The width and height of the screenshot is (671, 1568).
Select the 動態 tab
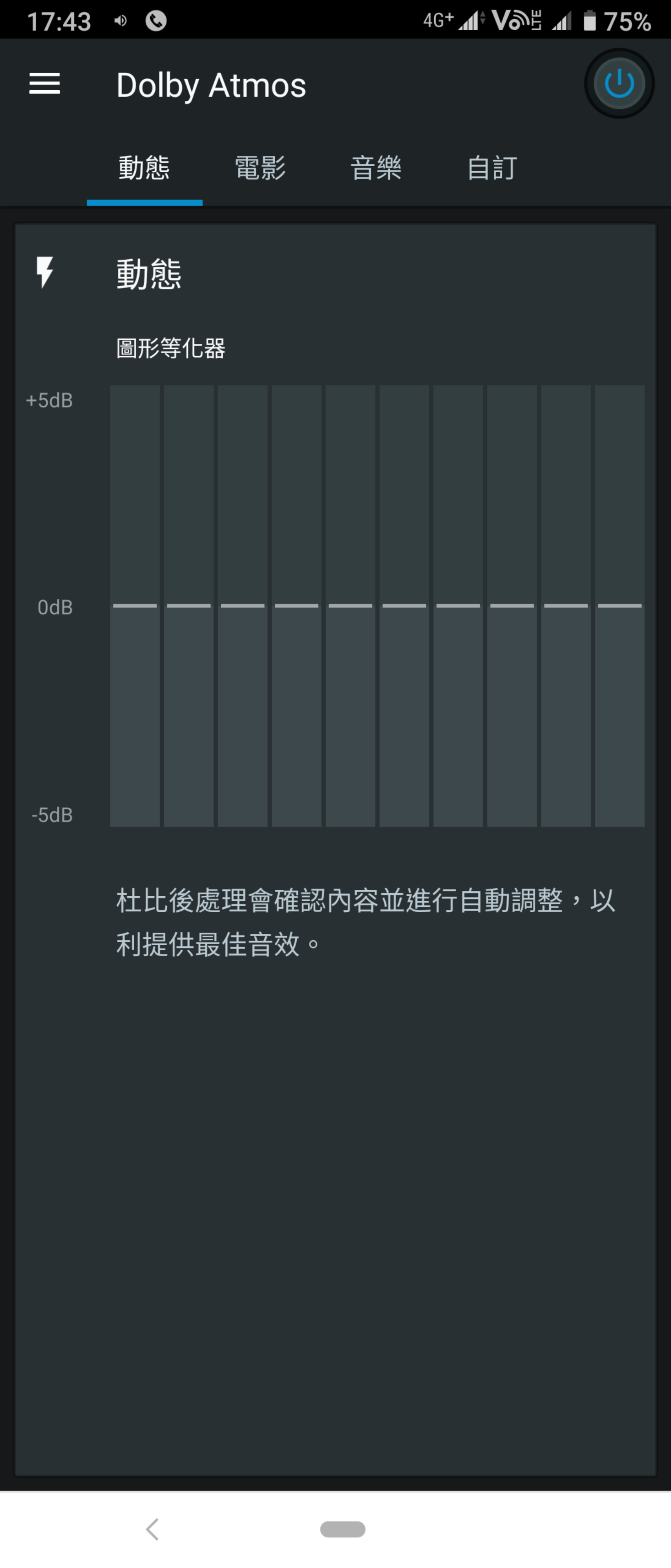(x=144, y=169)
